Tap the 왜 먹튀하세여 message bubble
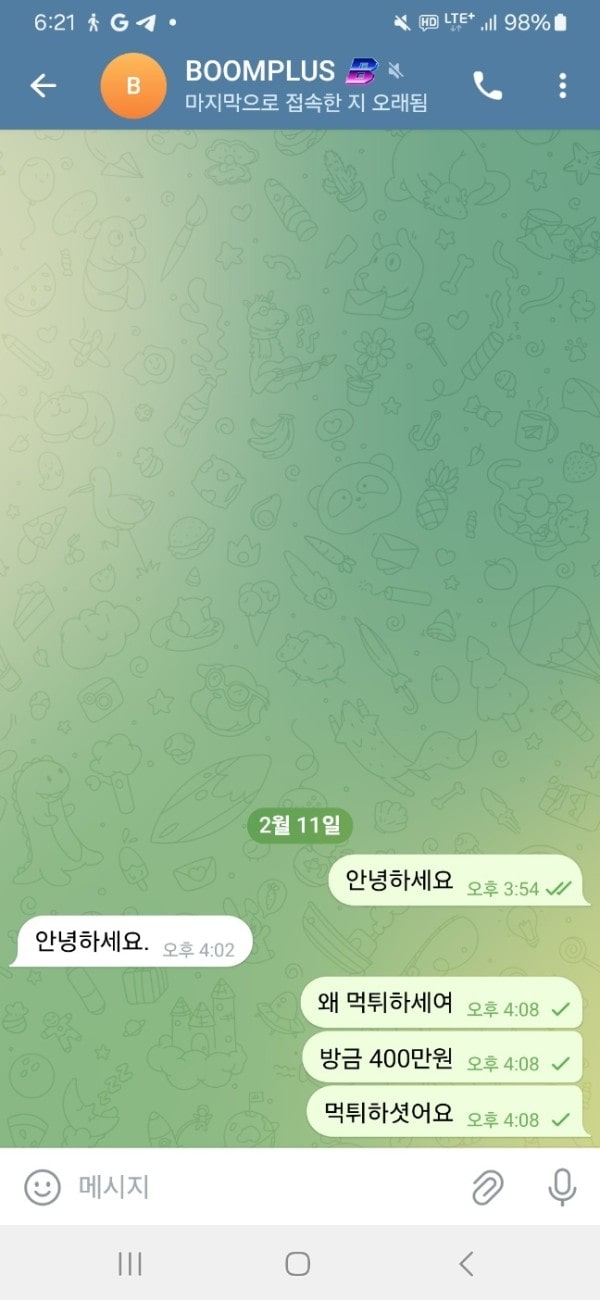The width and height of the screenshot is (600, 1300). tap(442, 1004)
